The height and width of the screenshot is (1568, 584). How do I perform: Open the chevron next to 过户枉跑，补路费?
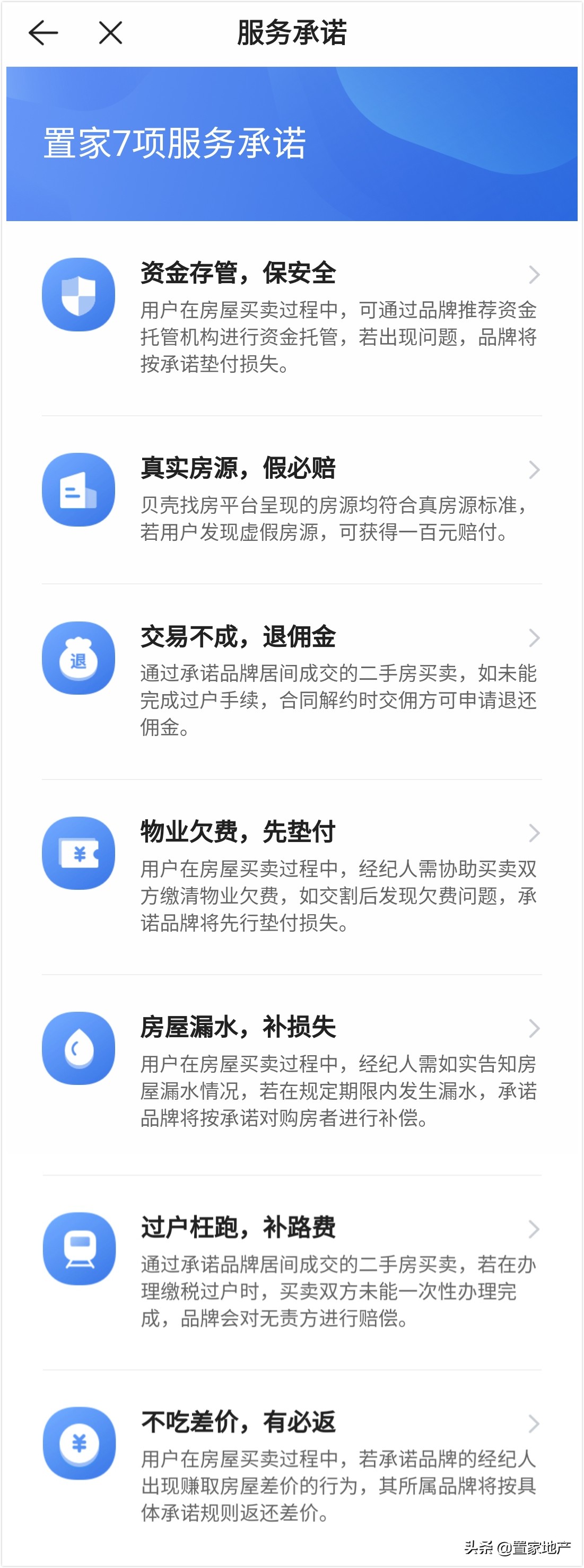[x=535, y=1228]
